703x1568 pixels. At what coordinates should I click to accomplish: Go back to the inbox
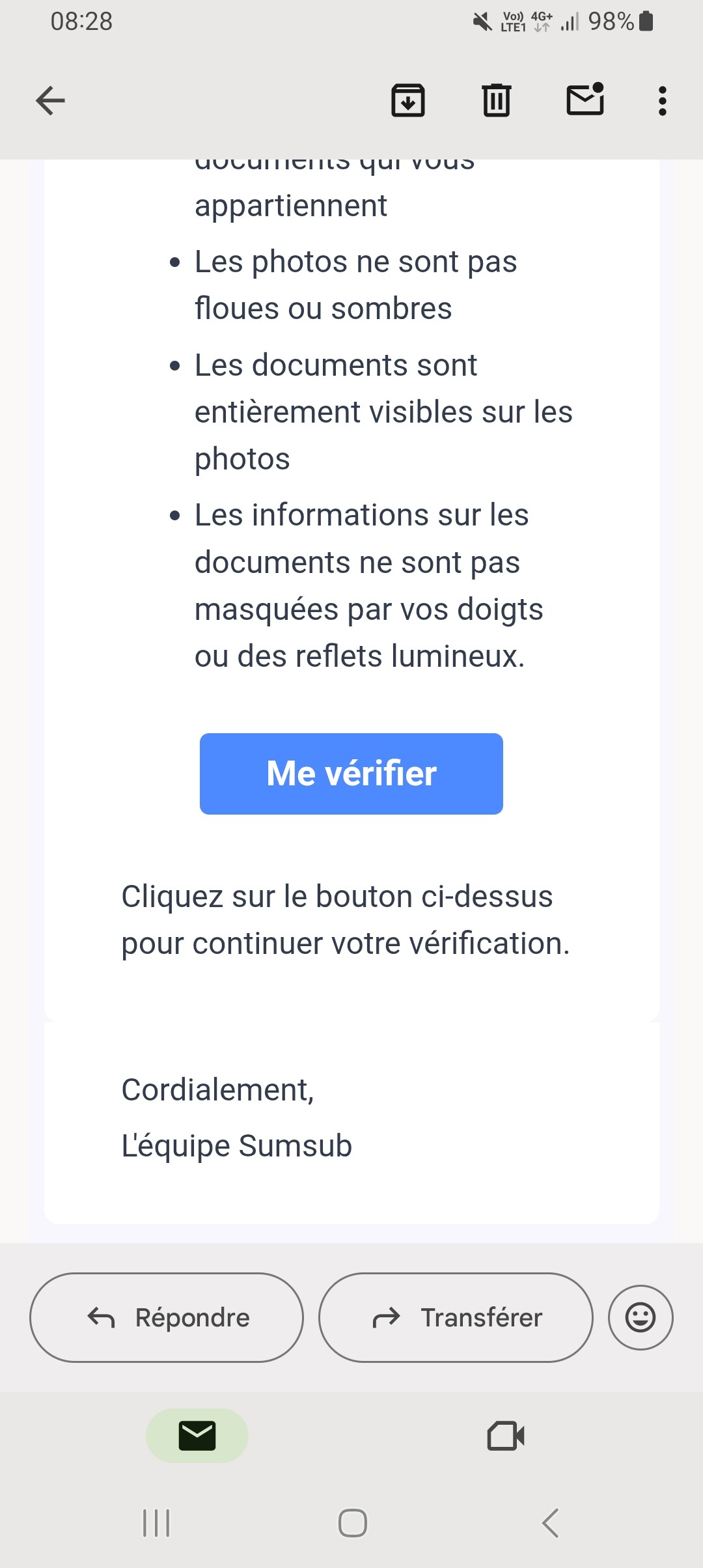point(50,101)
